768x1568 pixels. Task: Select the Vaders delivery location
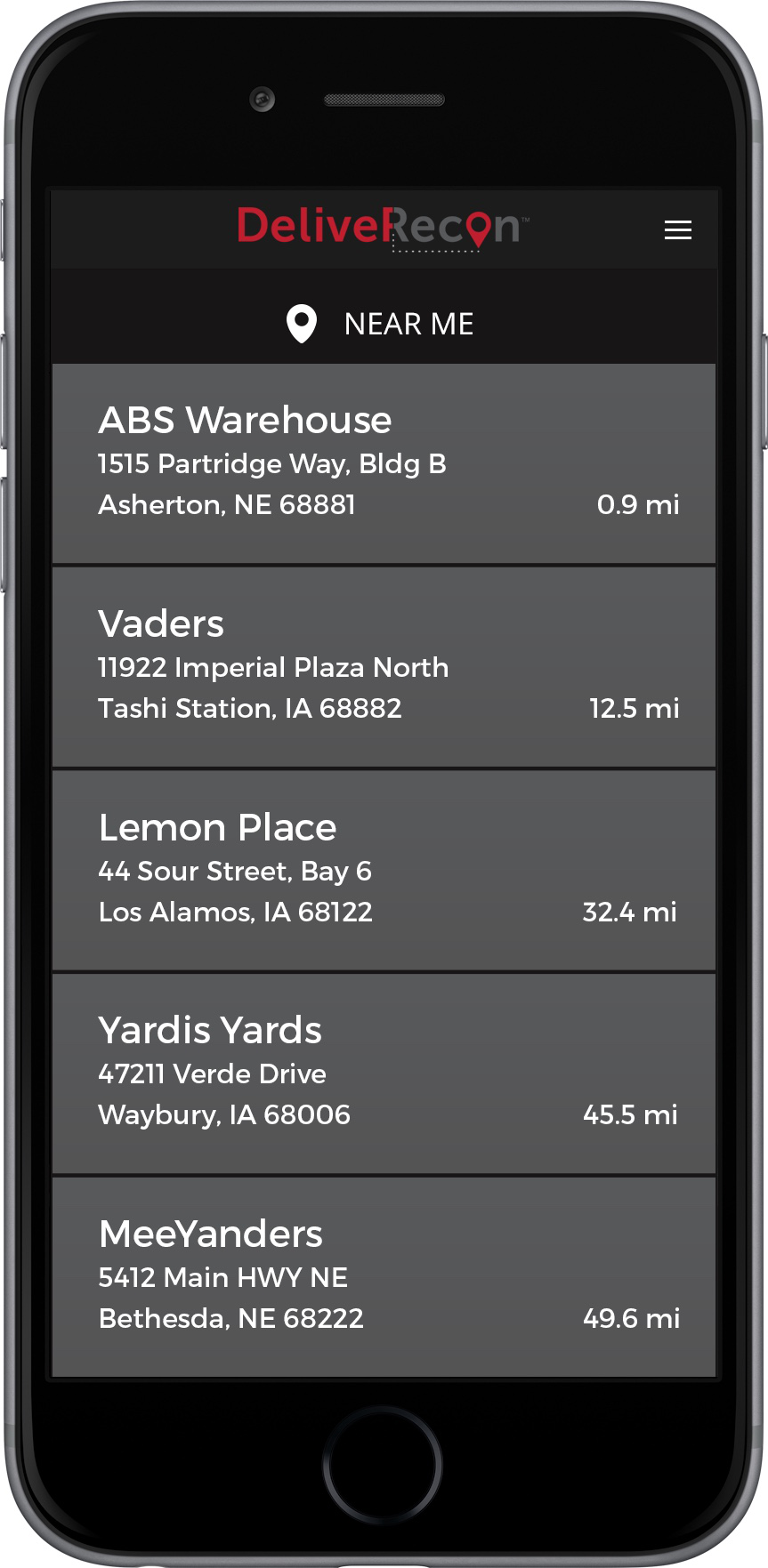(x=383, y=667)
